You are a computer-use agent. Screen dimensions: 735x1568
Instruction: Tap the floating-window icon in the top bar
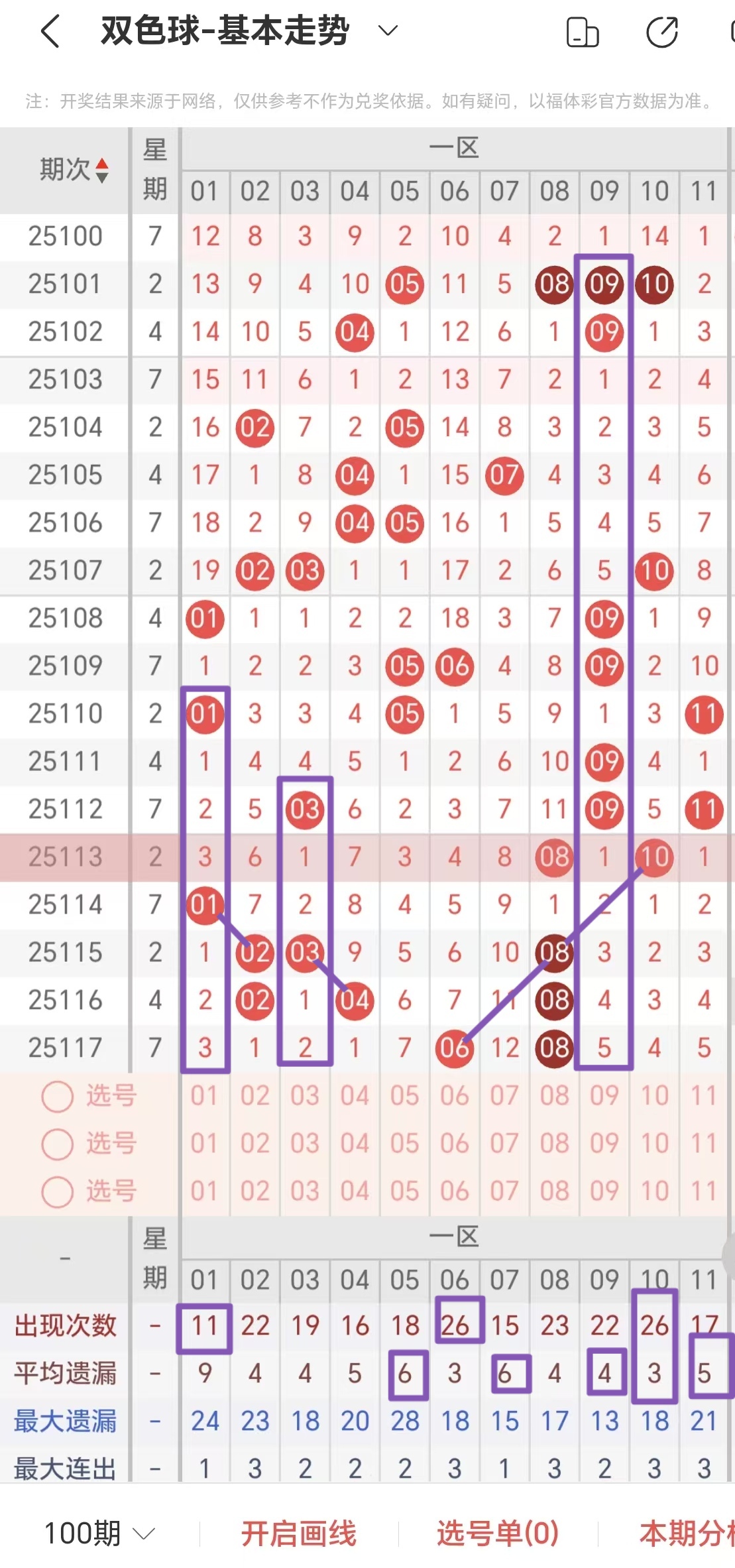point(583,30)
